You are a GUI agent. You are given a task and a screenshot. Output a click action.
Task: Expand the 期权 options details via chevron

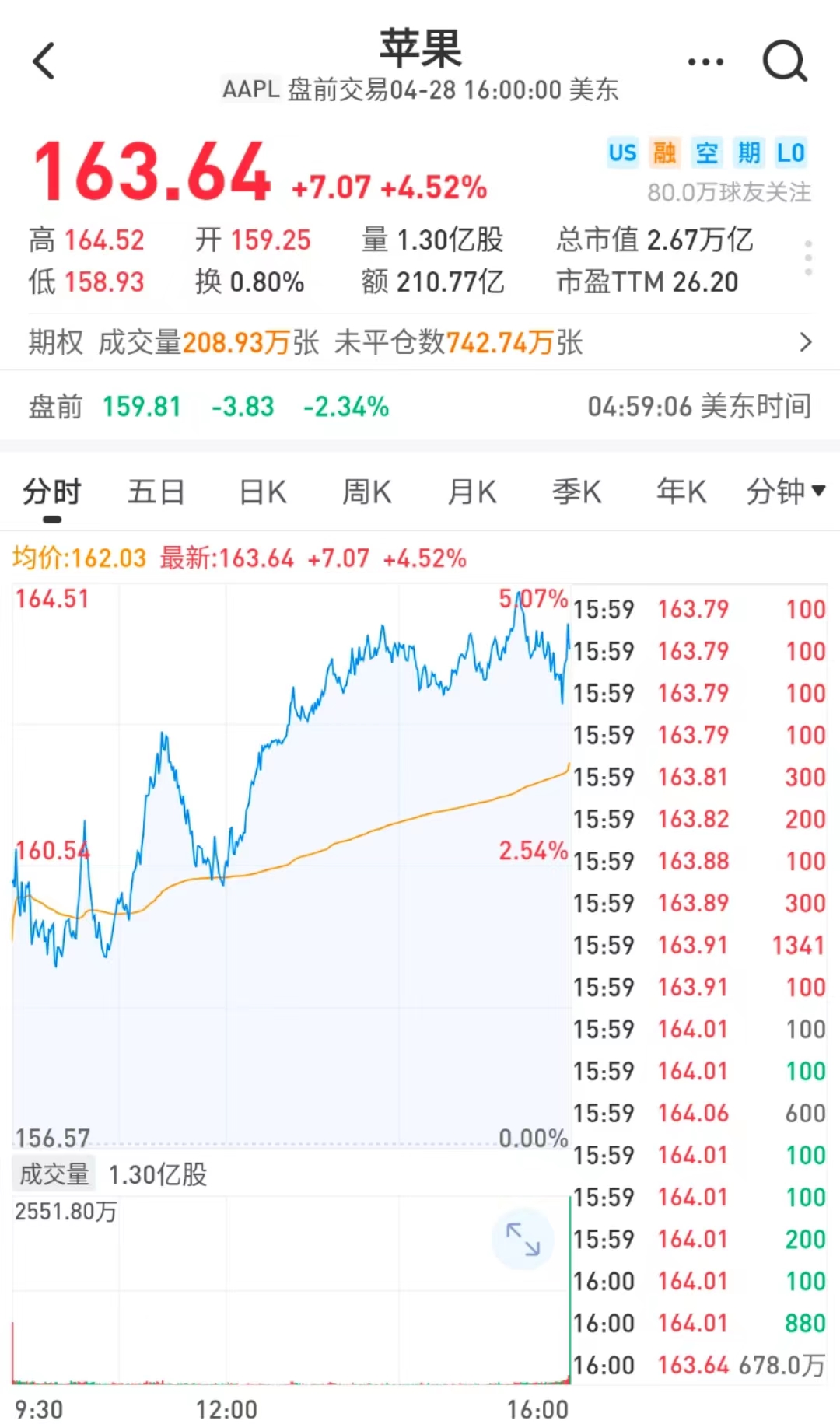coord(807,342)
